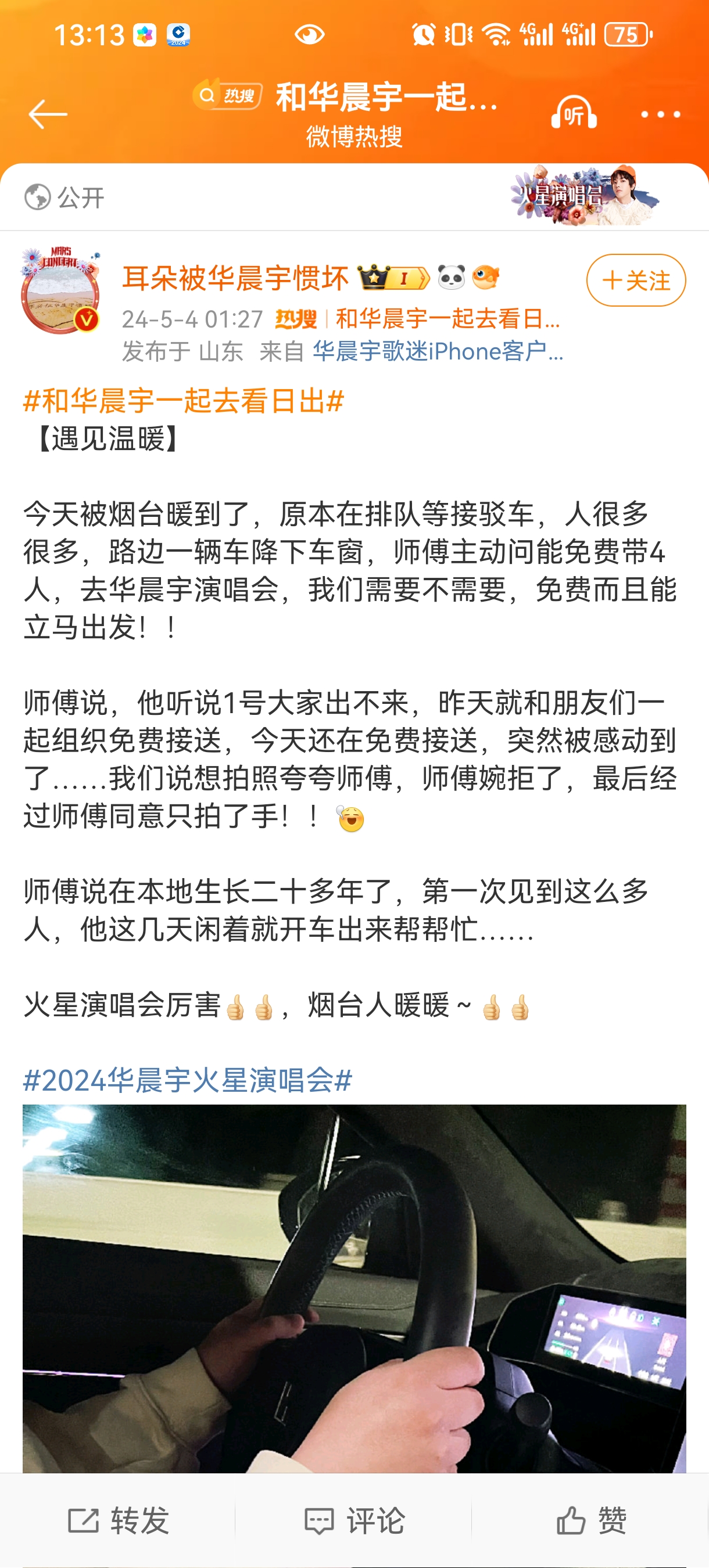
Task: Open hot search link 和华晨宇一起去看日…
Action: (447, 318)
